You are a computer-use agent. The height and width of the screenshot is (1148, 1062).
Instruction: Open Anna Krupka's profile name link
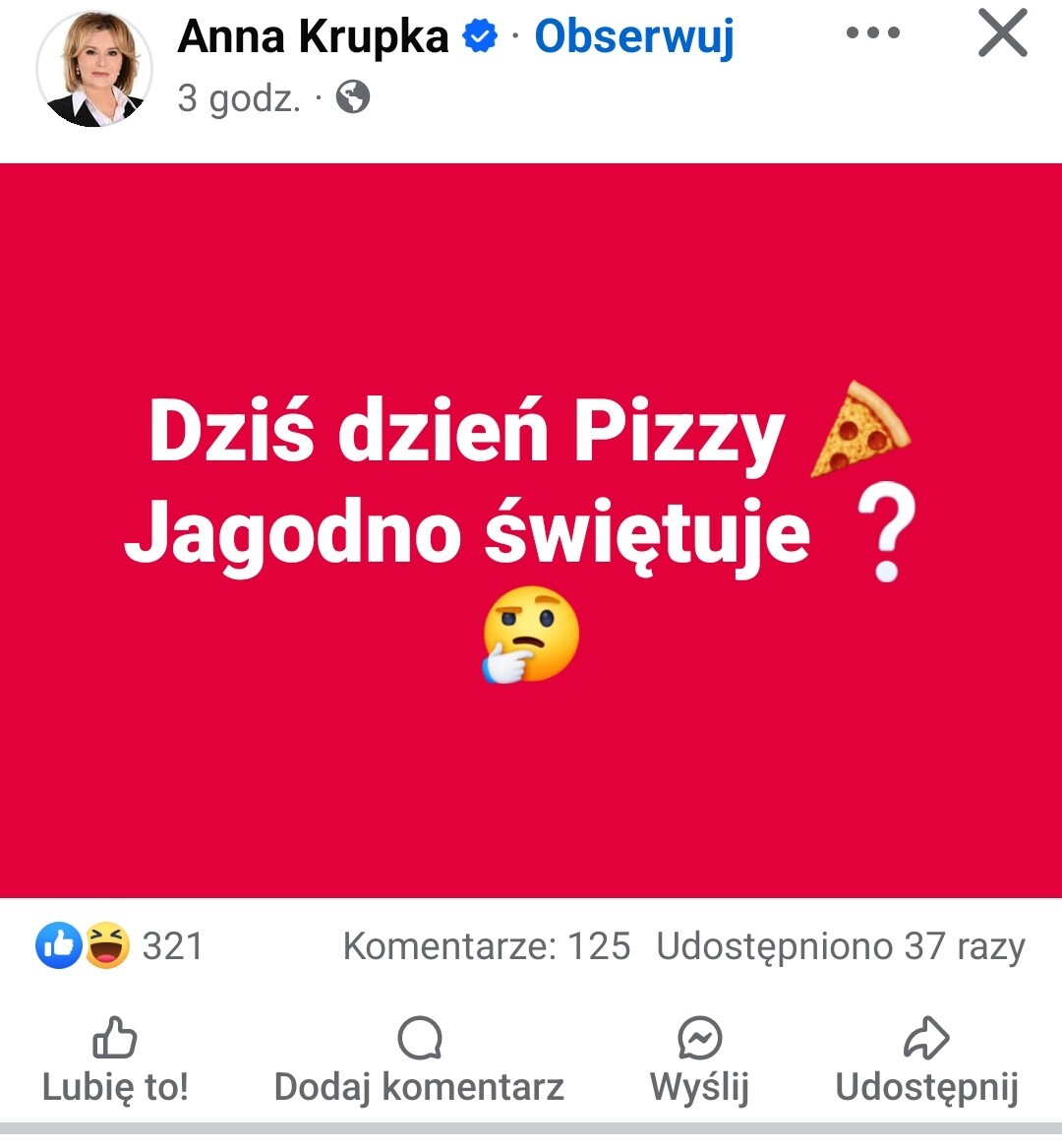[x=313, y=37]
